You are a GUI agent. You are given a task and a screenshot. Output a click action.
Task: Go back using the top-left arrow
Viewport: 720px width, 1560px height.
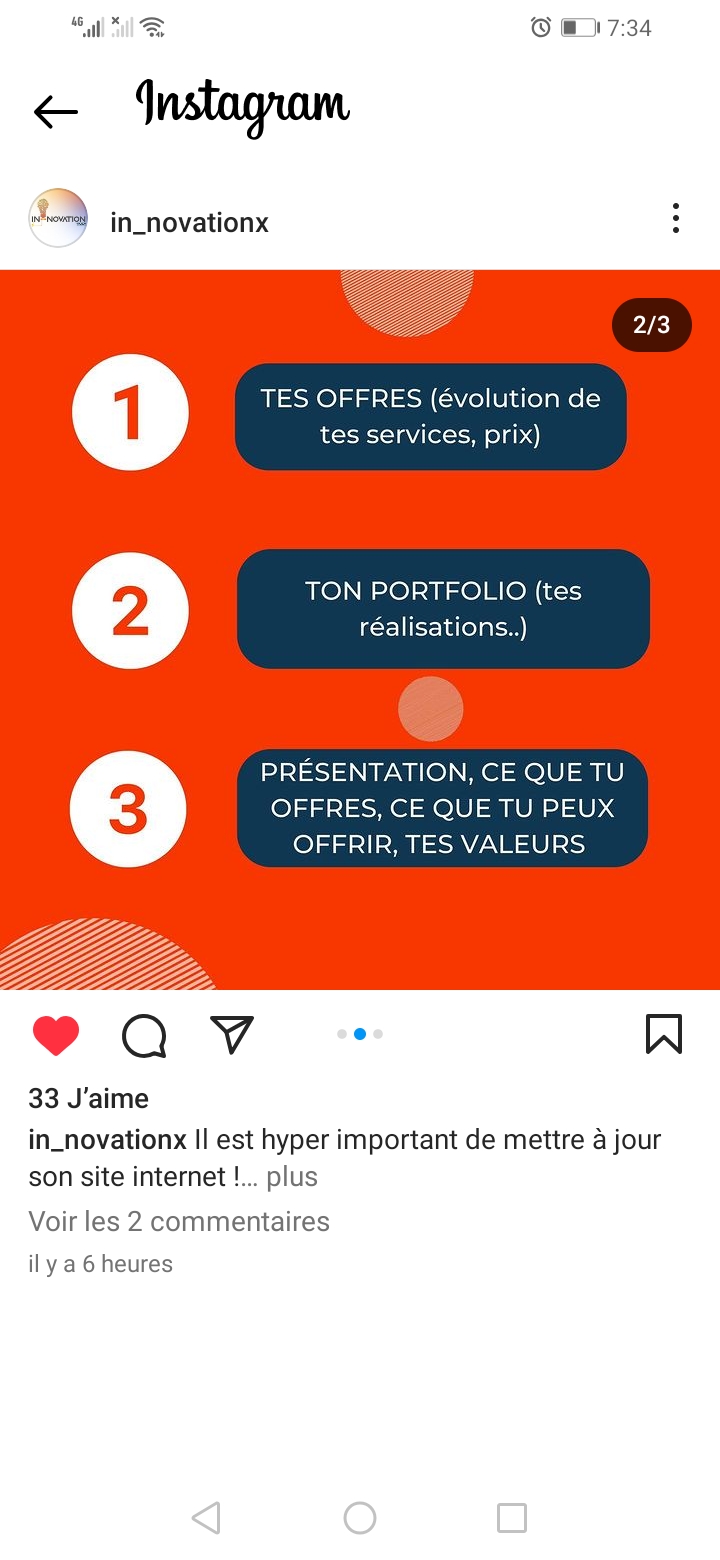tap(56, 112)
